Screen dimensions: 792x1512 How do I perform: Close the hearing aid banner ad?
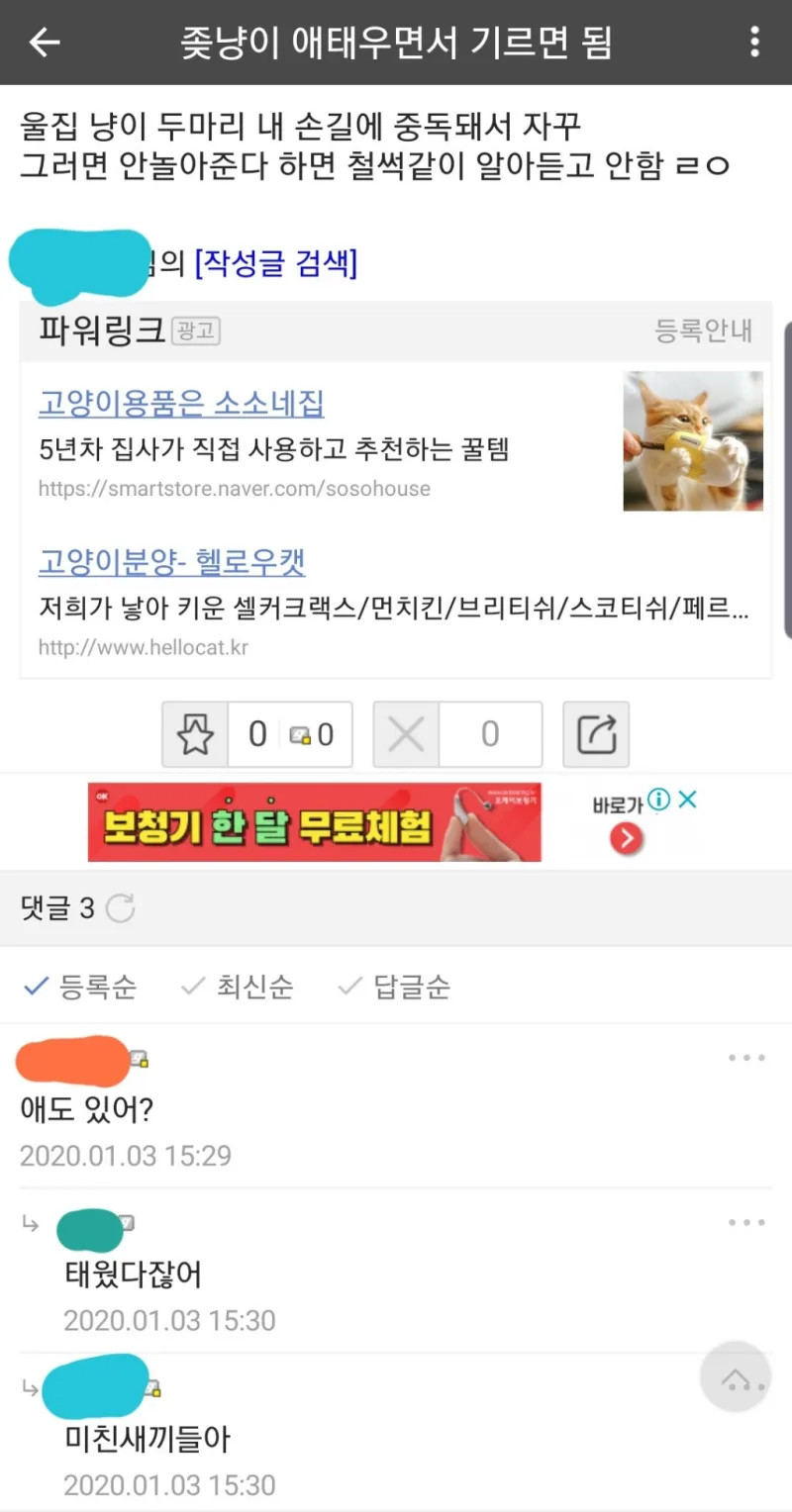pos(687,800)
